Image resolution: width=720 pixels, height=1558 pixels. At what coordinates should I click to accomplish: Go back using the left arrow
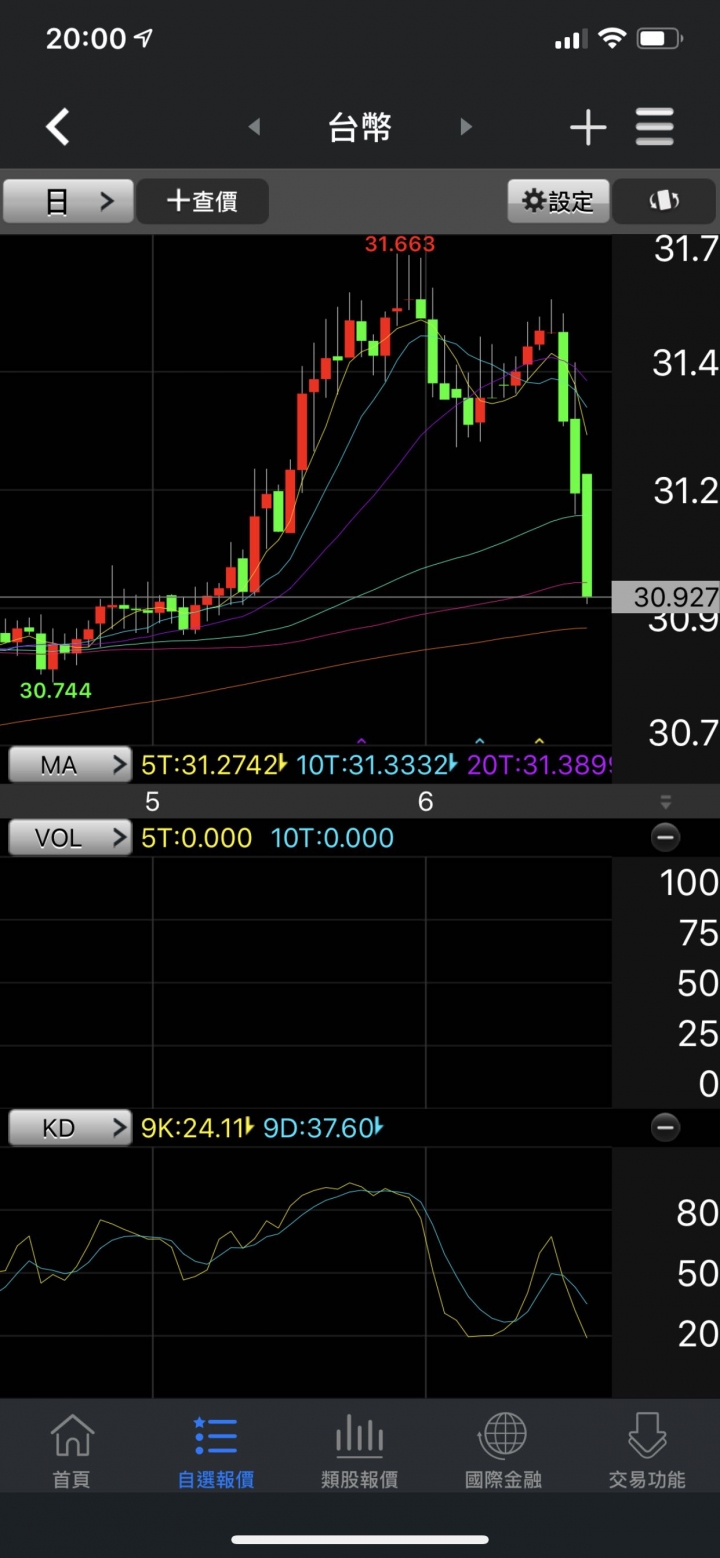[58, 127]
